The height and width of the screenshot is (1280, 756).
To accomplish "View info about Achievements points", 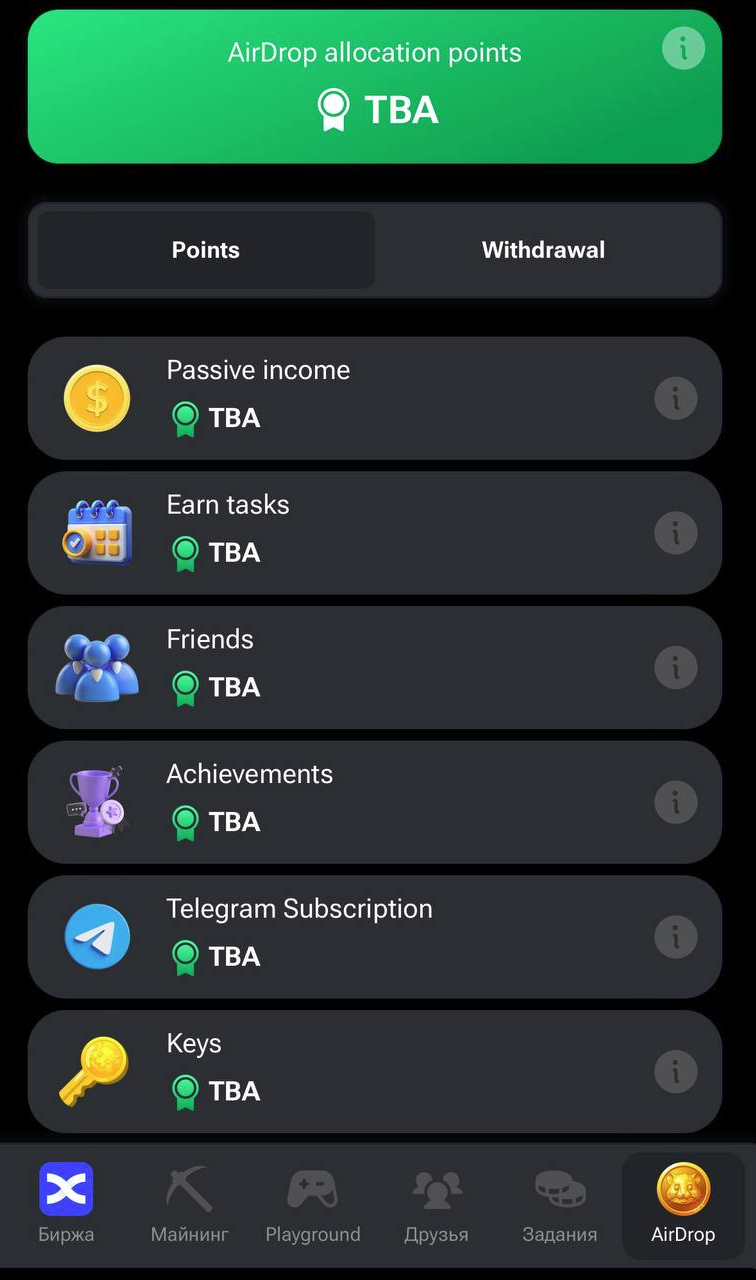I will [675, 802].
